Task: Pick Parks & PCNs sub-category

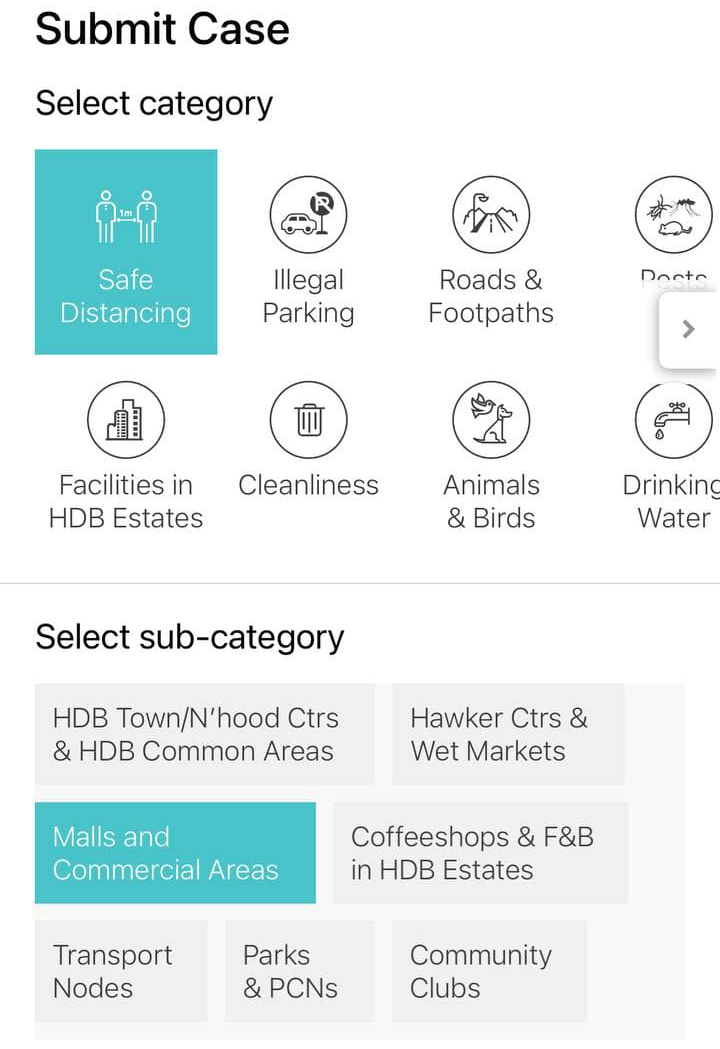Action: (x=298, y=971)
